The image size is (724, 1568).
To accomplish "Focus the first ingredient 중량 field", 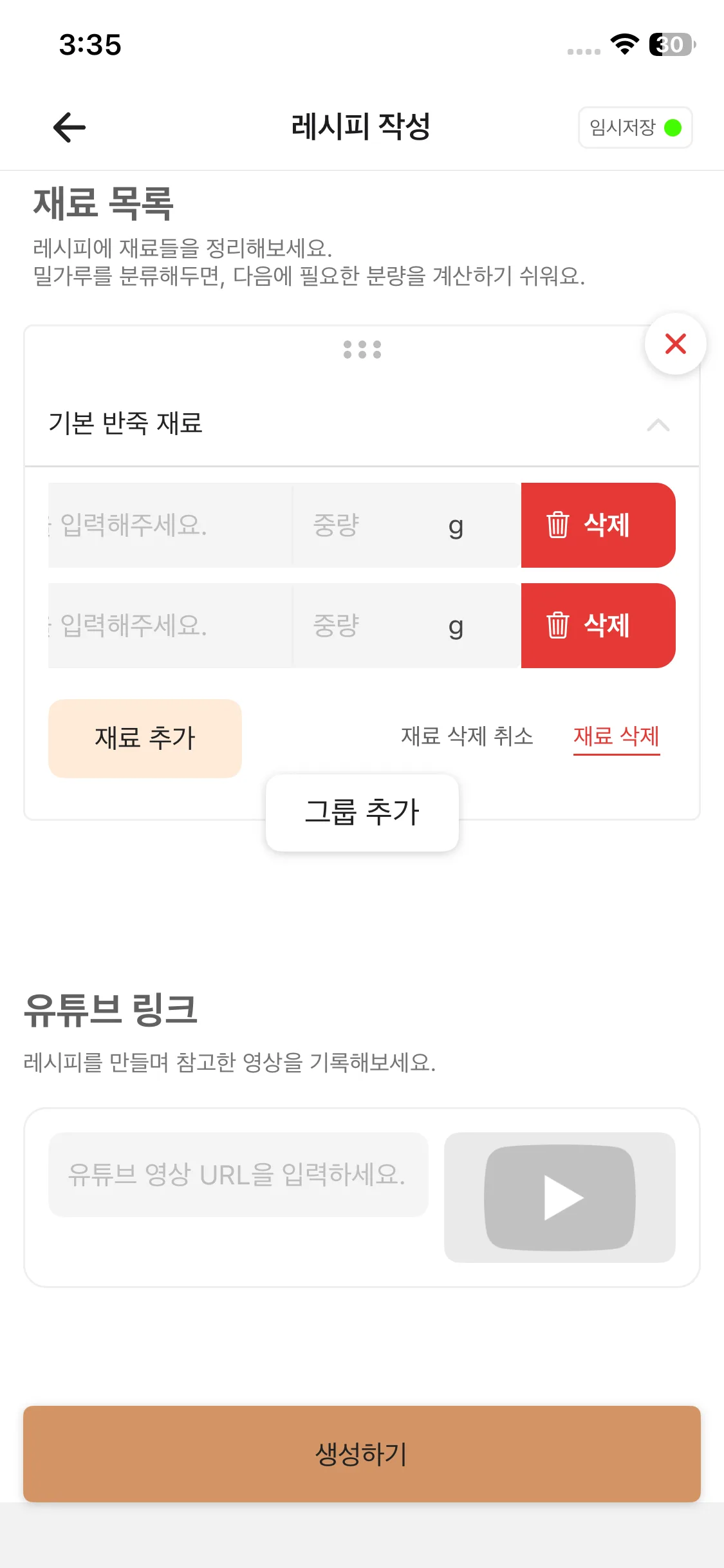I will [367, 525].
